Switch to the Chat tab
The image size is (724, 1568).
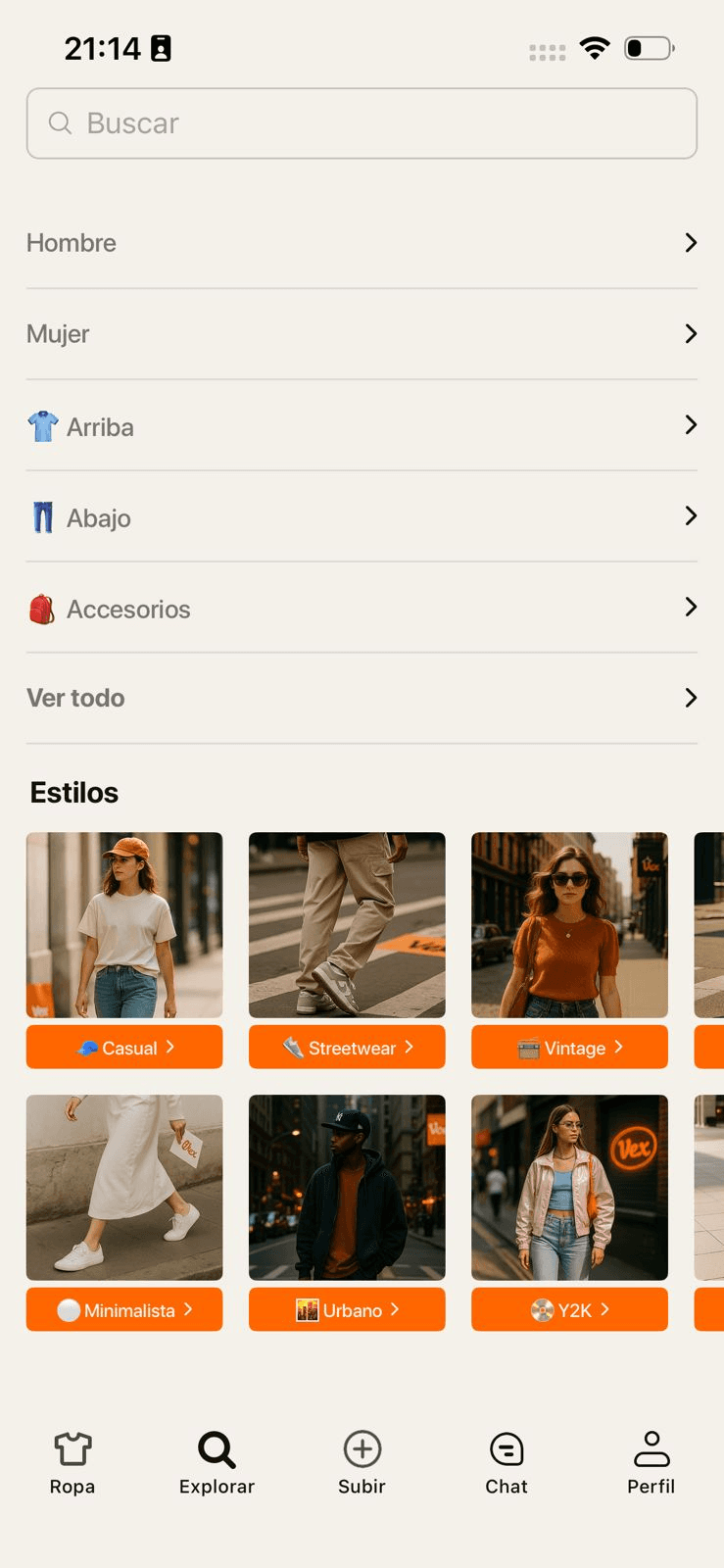click(x=507, y=1462)
